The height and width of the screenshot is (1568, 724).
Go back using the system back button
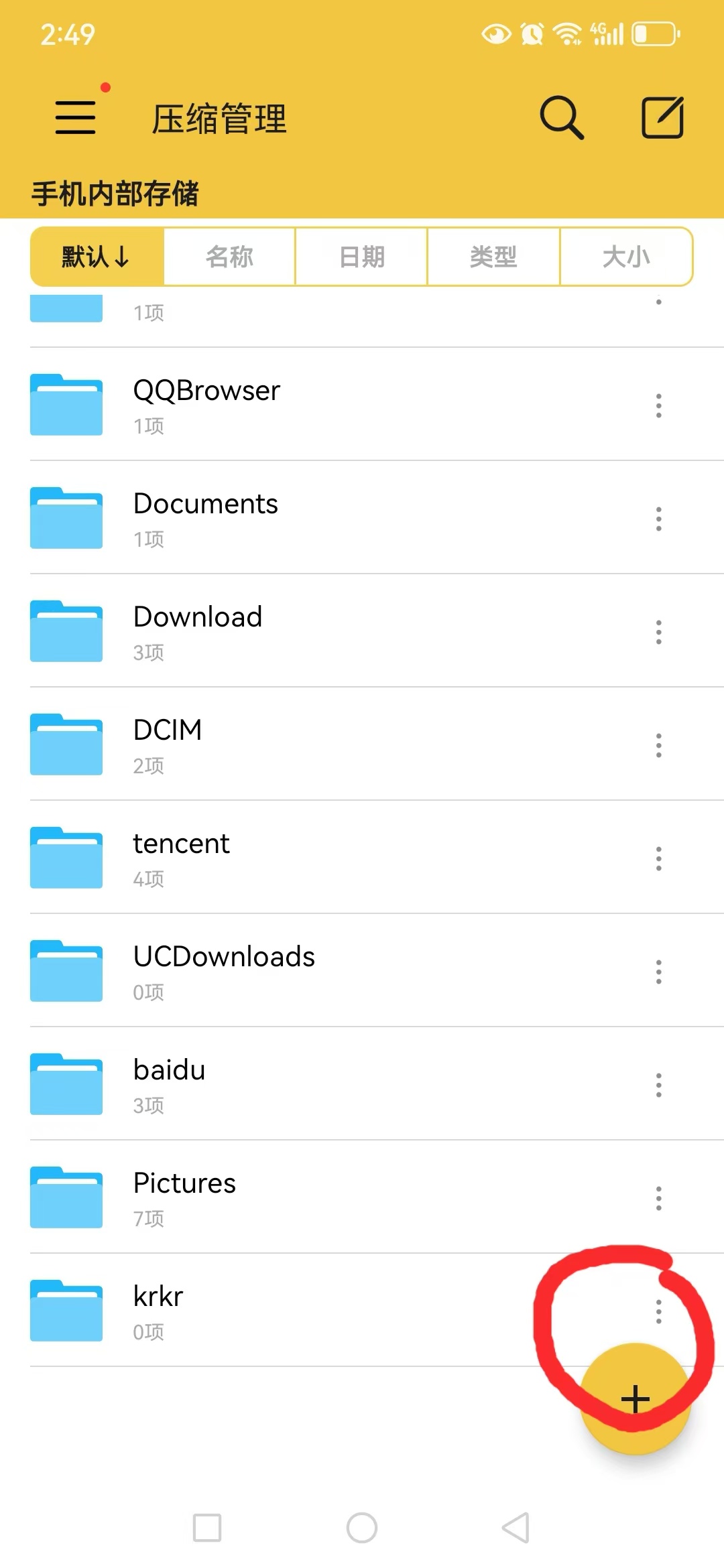(516, 1528)
